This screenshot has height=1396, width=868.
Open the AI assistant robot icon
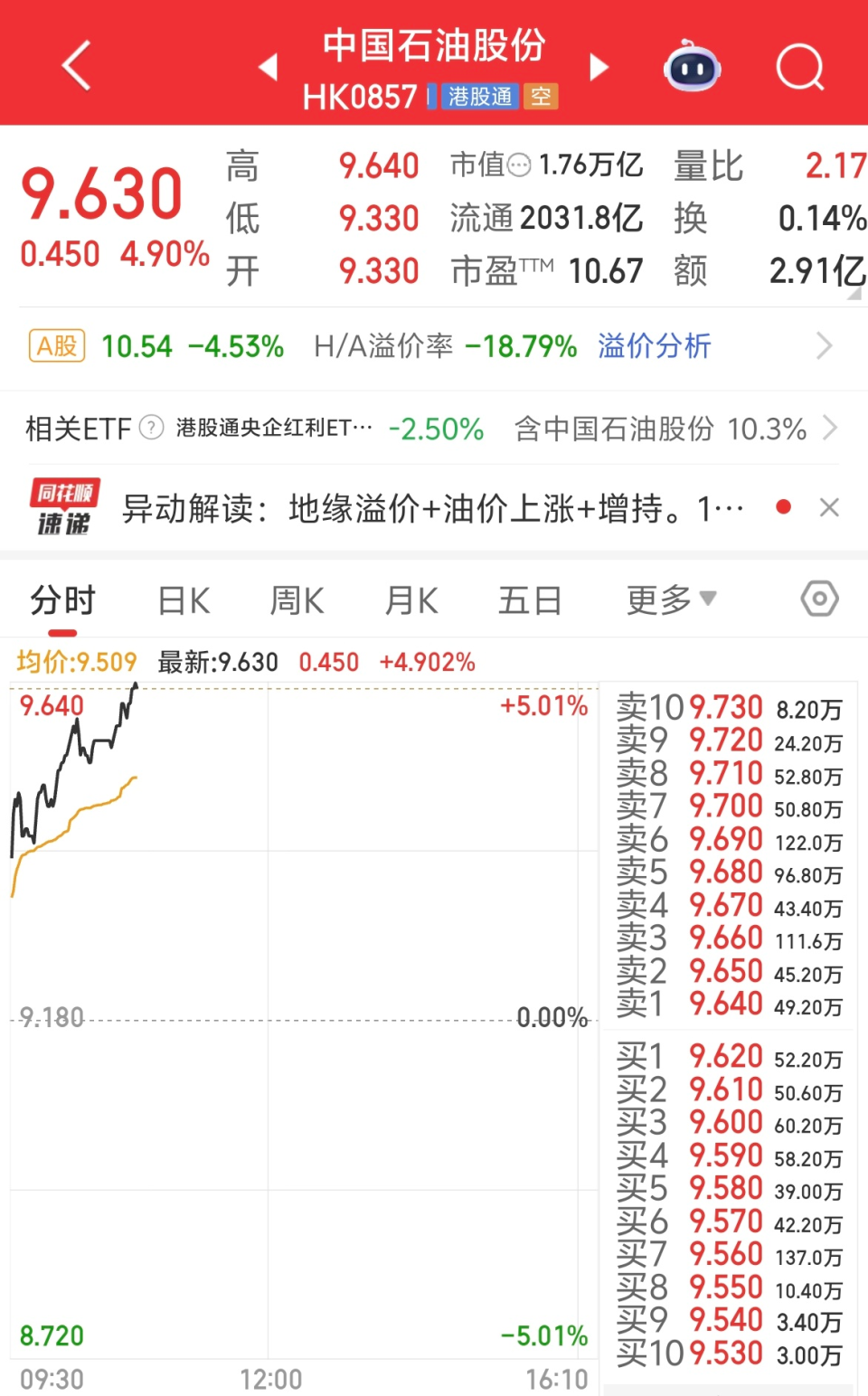(692, 68)
